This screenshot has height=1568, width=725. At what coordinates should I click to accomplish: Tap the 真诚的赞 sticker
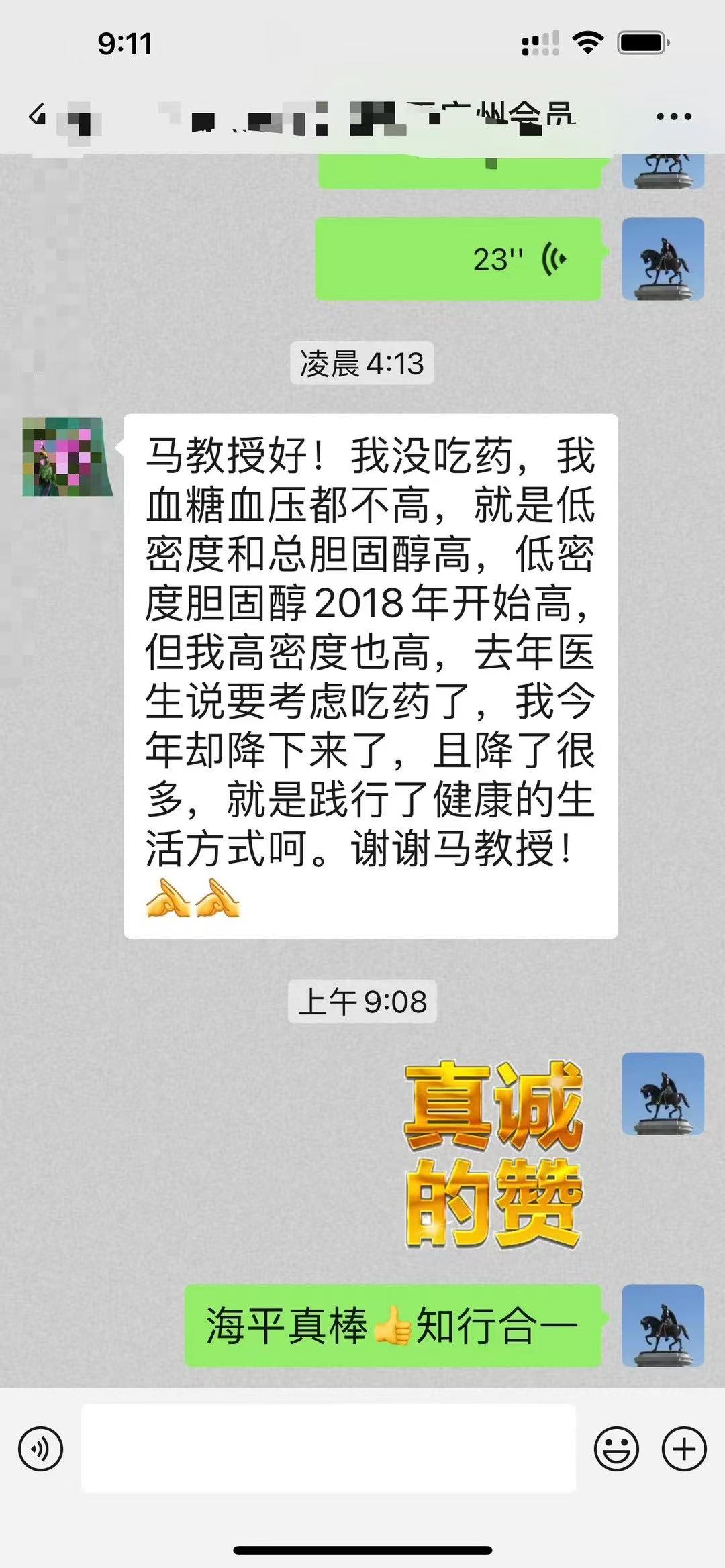tap(493, 1154)
